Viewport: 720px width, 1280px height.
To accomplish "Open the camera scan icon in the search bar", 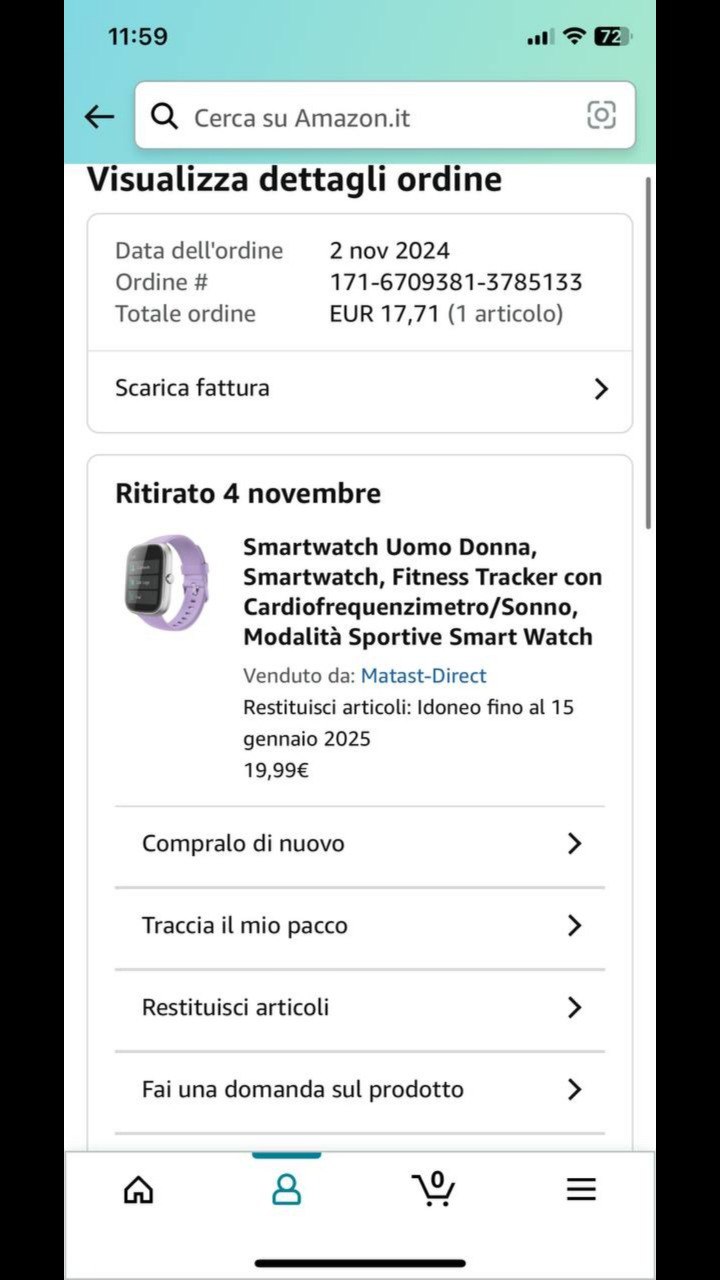I will (601, 116).
